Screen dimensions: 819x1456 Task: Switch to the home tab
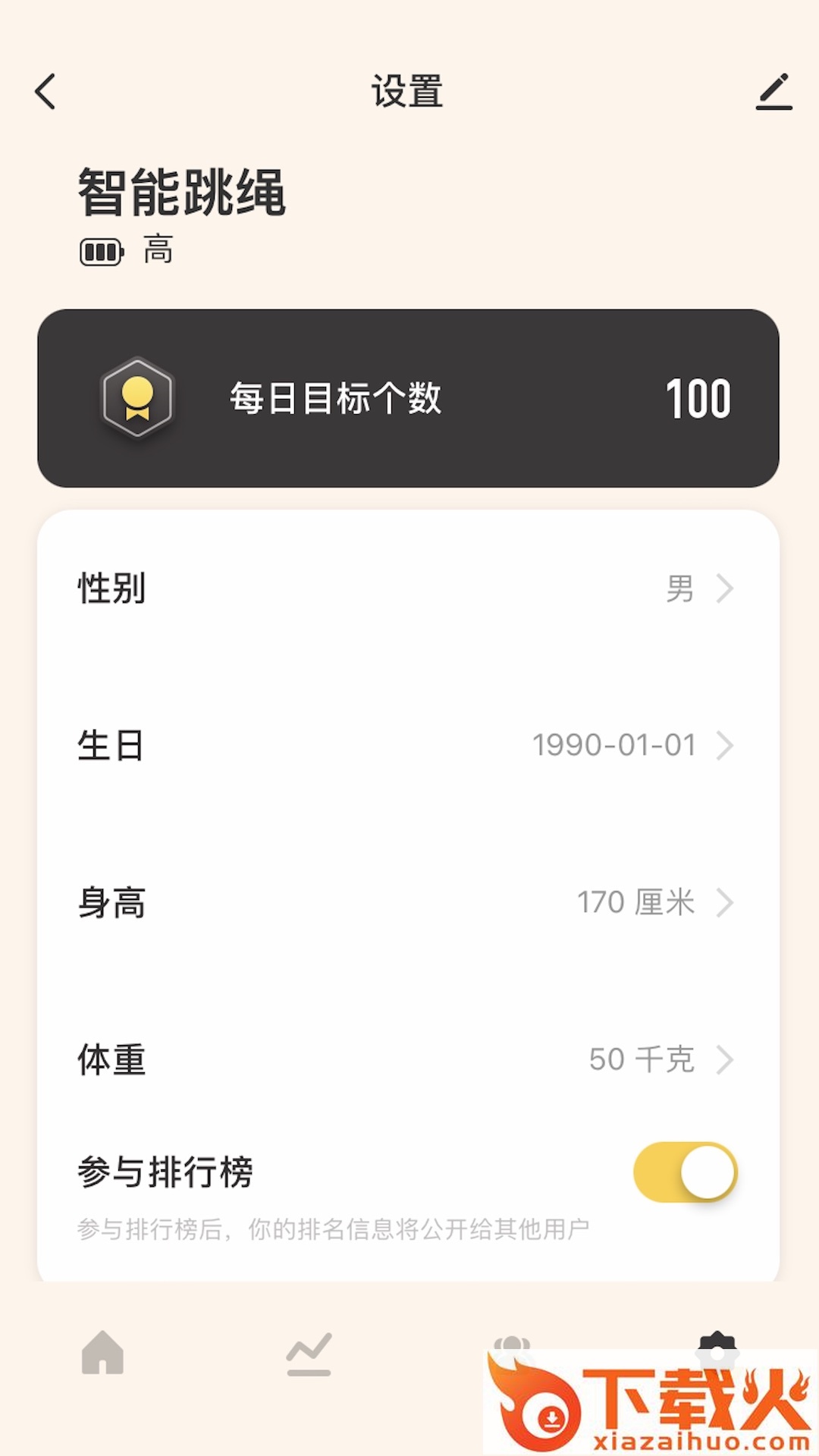click(x=103, y=1354)
